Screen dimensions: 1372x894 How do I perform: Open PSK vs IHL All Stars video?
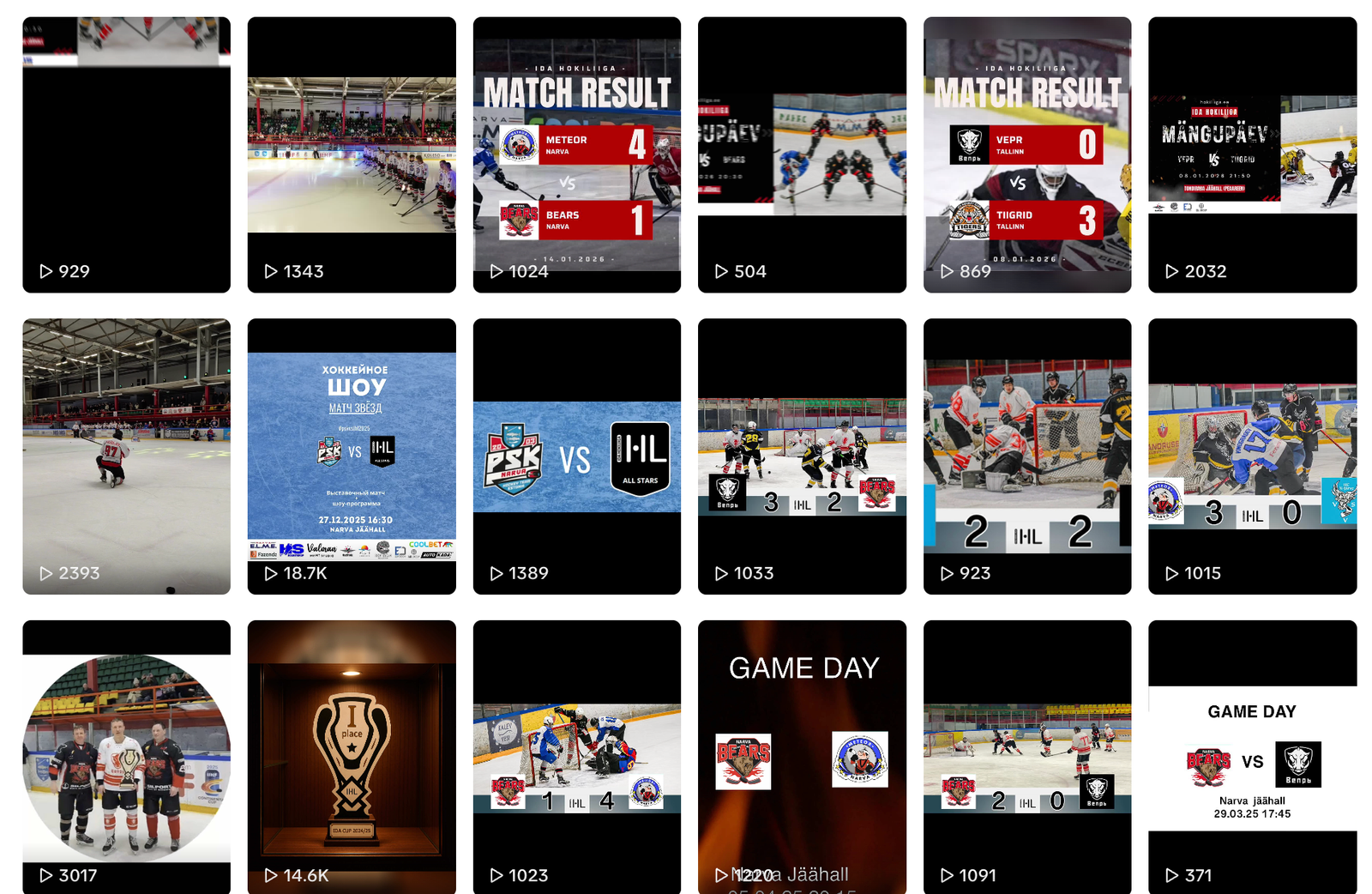(576, 456)
